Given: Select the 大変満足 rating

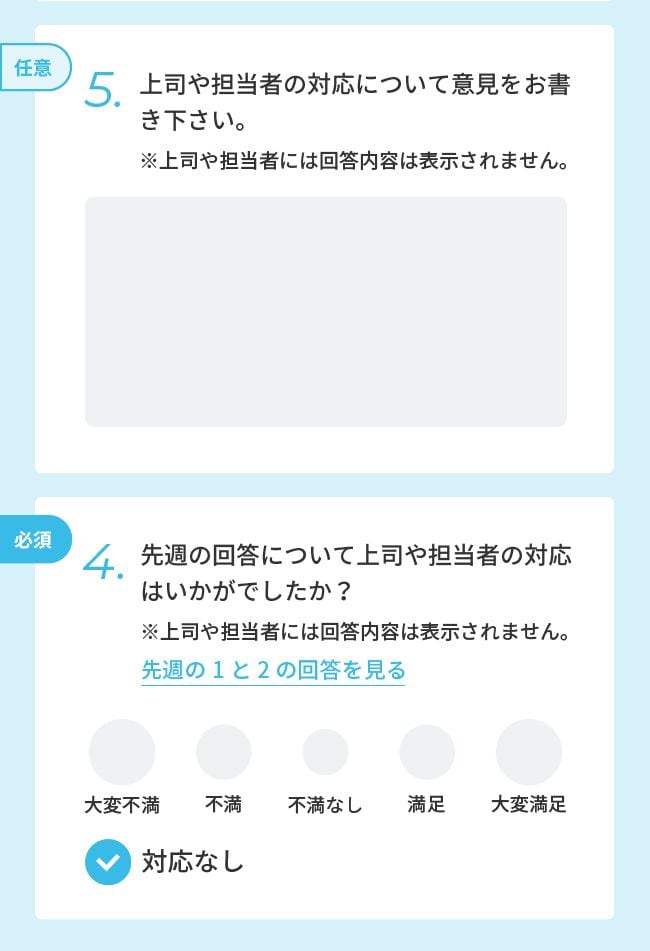Looking at the screenshot, I should pyautogui.click(x=528, y=752).
